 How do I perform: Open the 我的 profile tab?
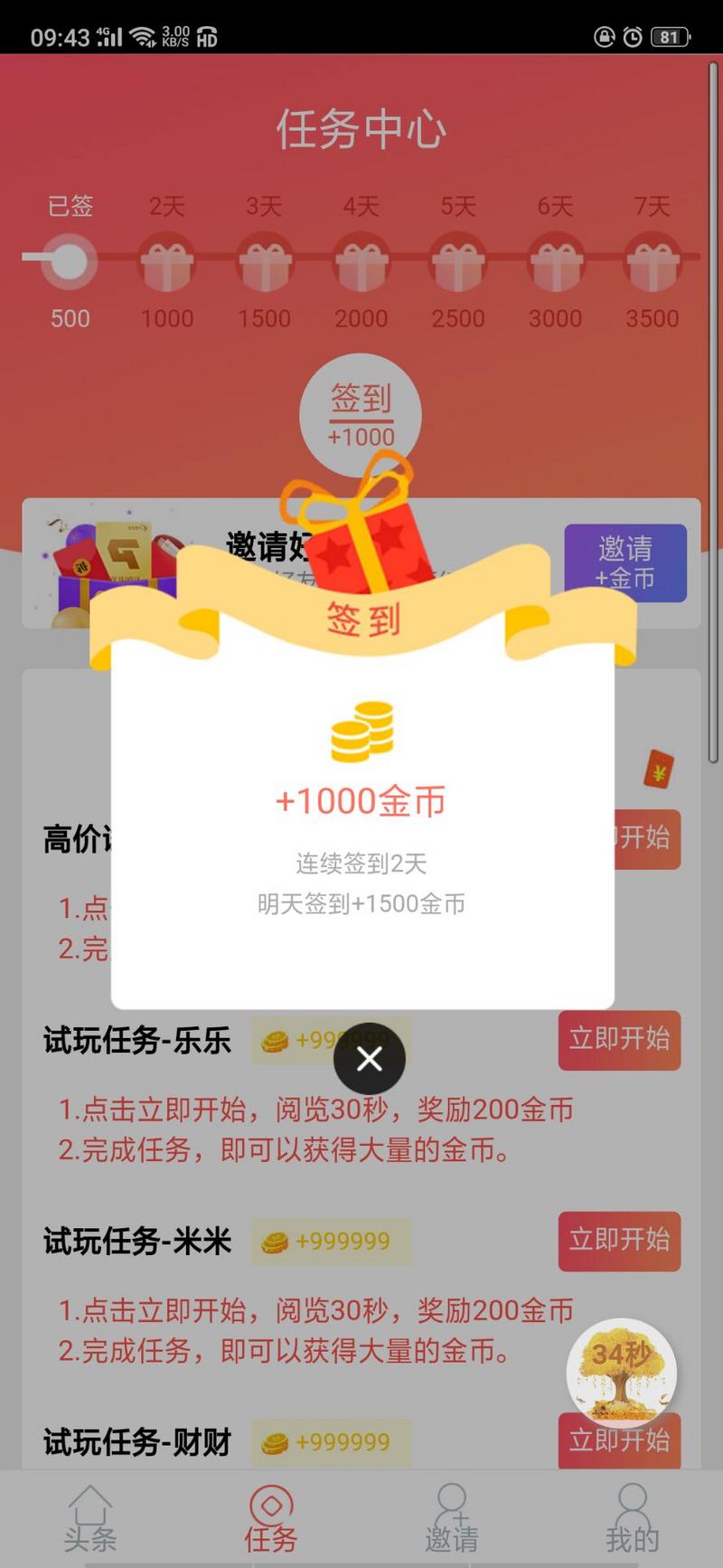point(632,1517)
